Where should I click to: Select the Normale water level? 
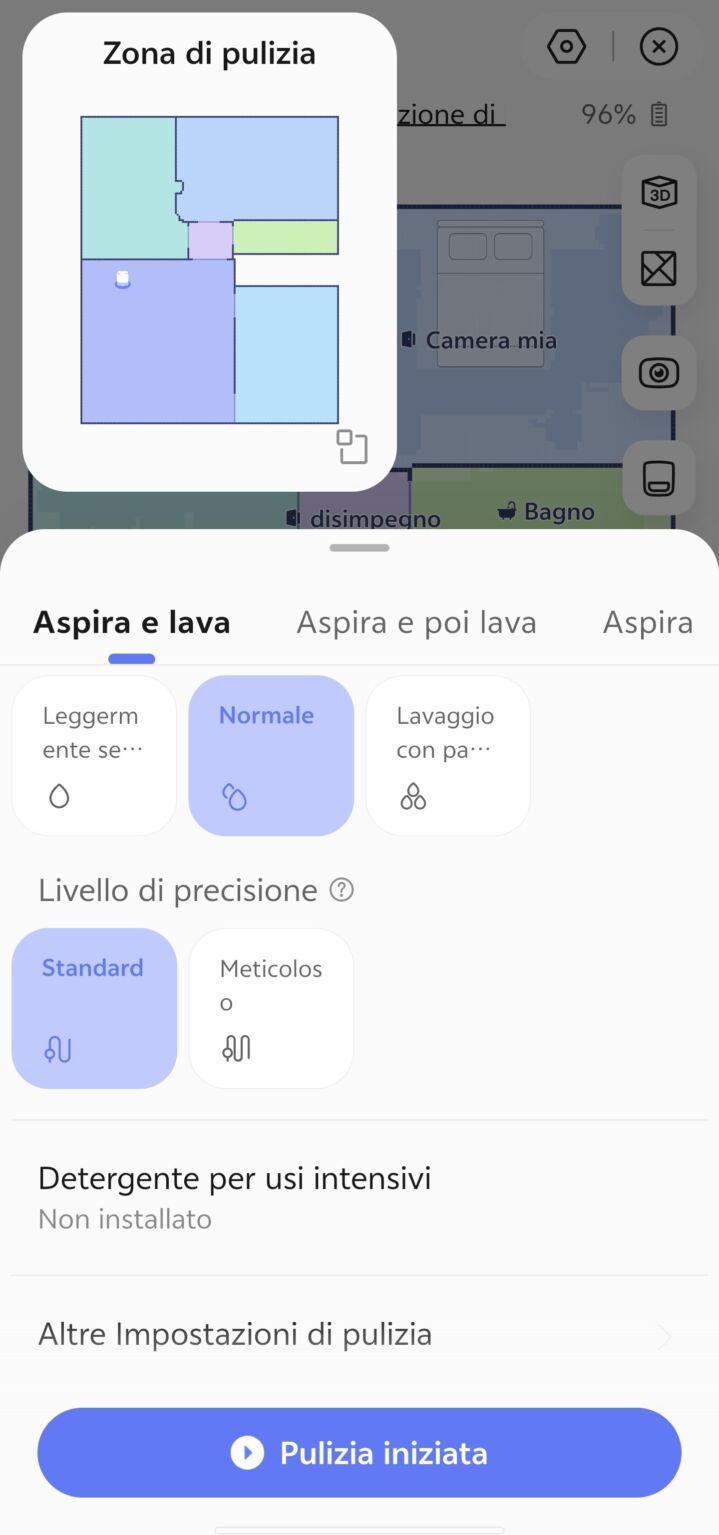pyautogui.click(x=271, y=755)
